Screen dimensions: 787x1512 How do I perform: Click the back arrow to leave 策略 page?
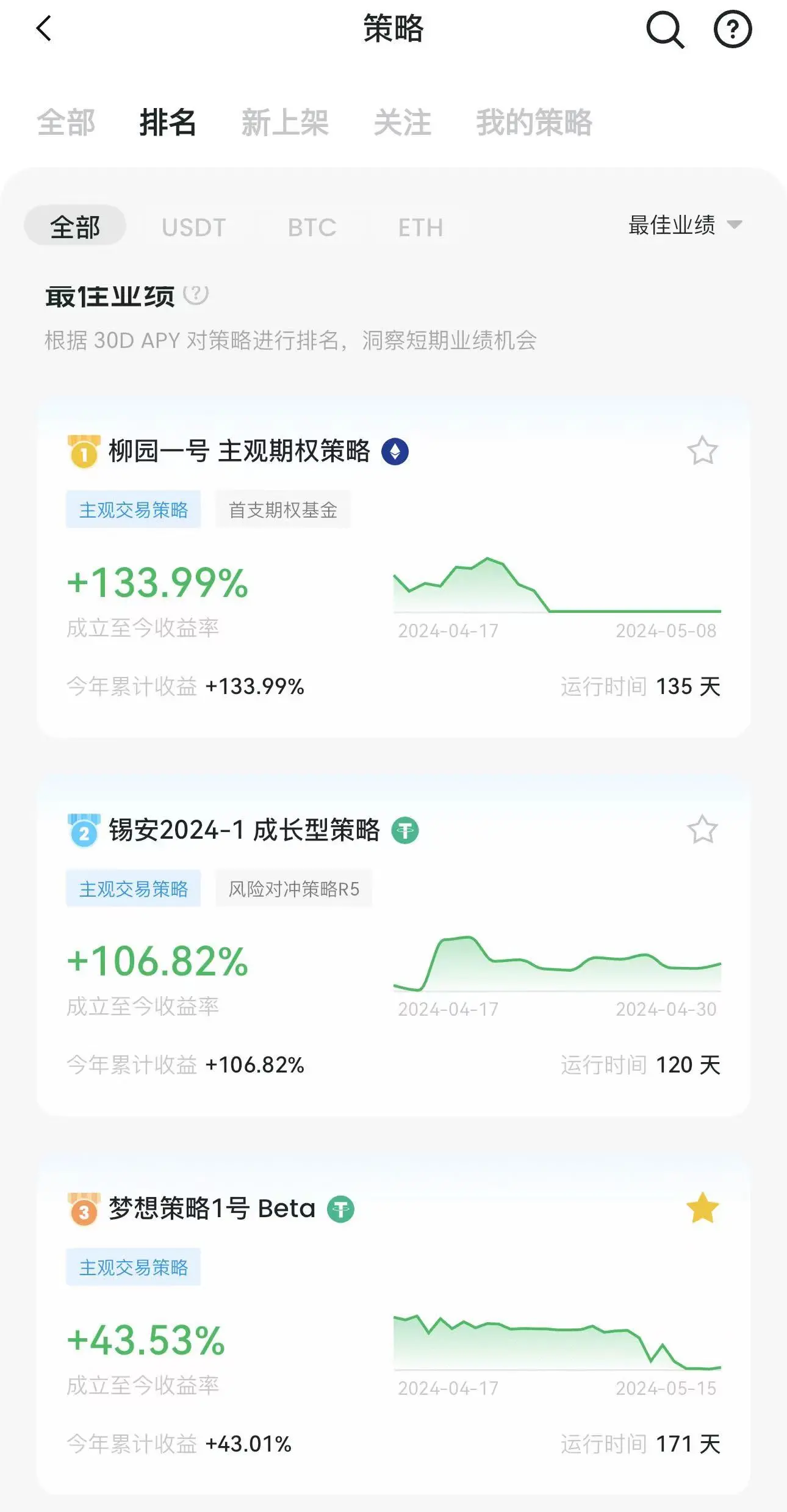coord(43,29)
